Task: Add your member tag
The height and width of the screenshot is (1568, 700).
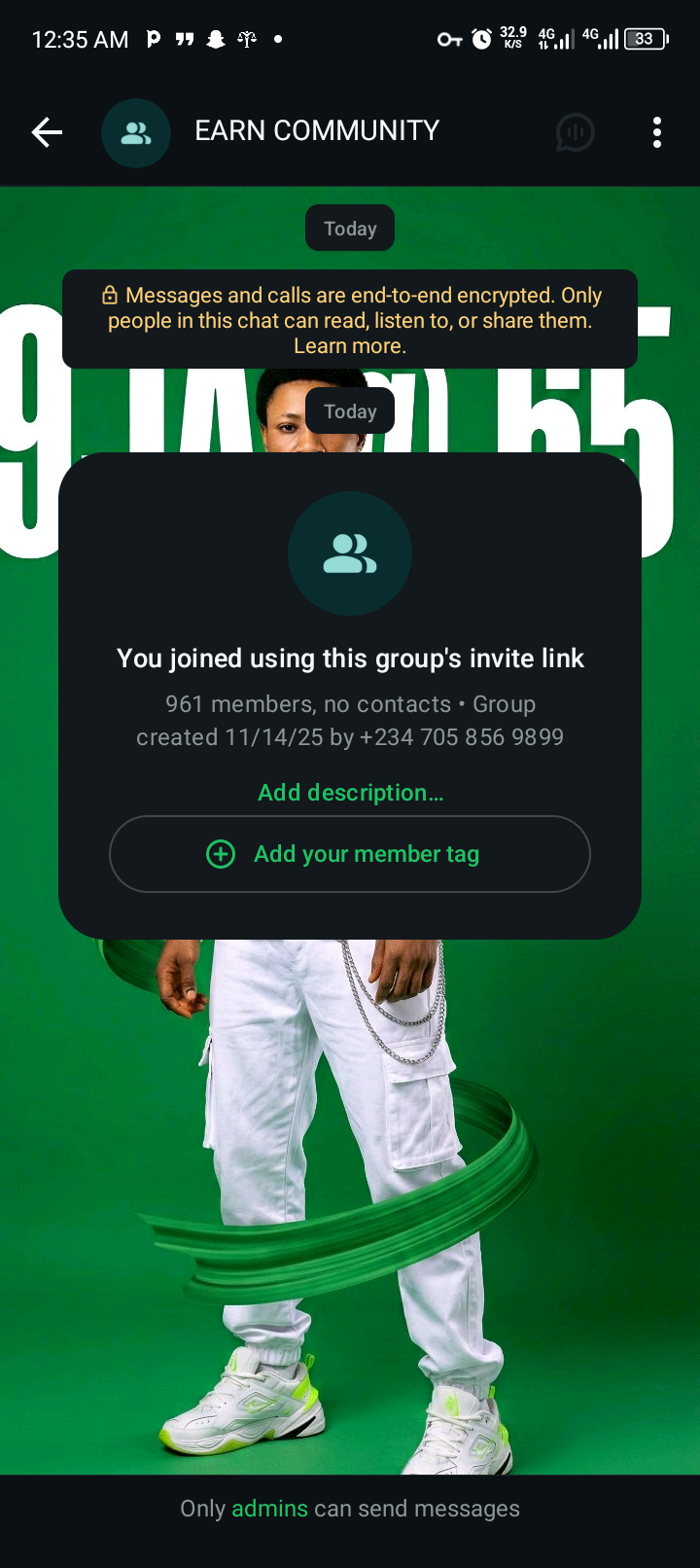Action: point(350,854)
